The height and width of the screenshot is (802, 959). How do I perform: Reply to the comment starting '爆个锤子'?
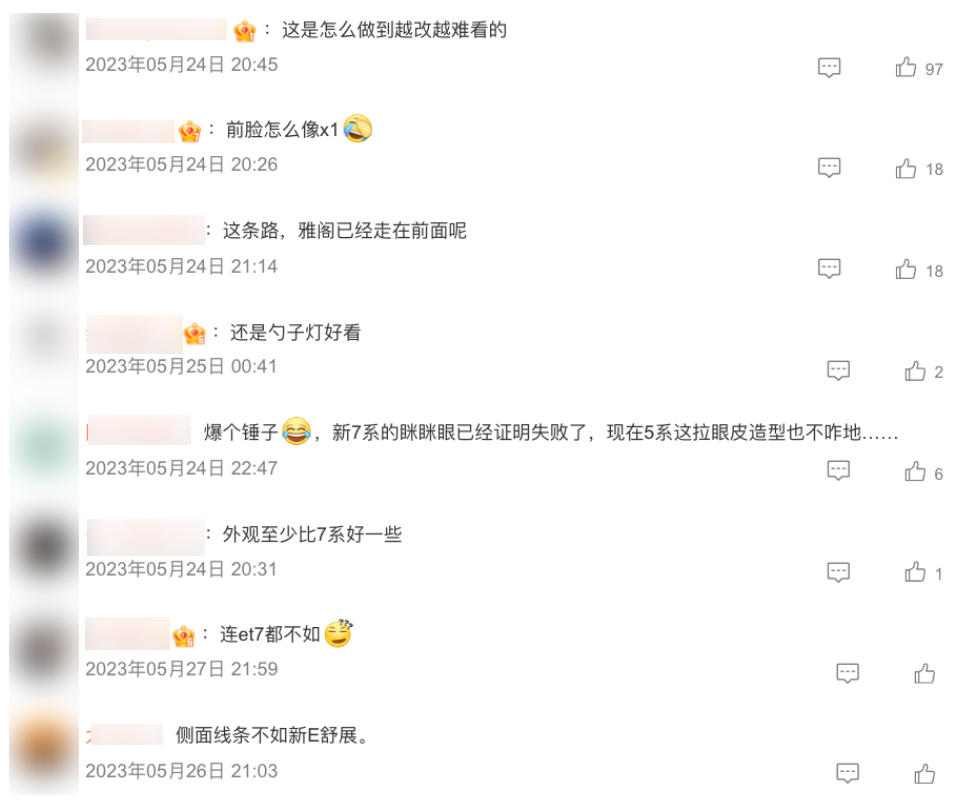838,472
